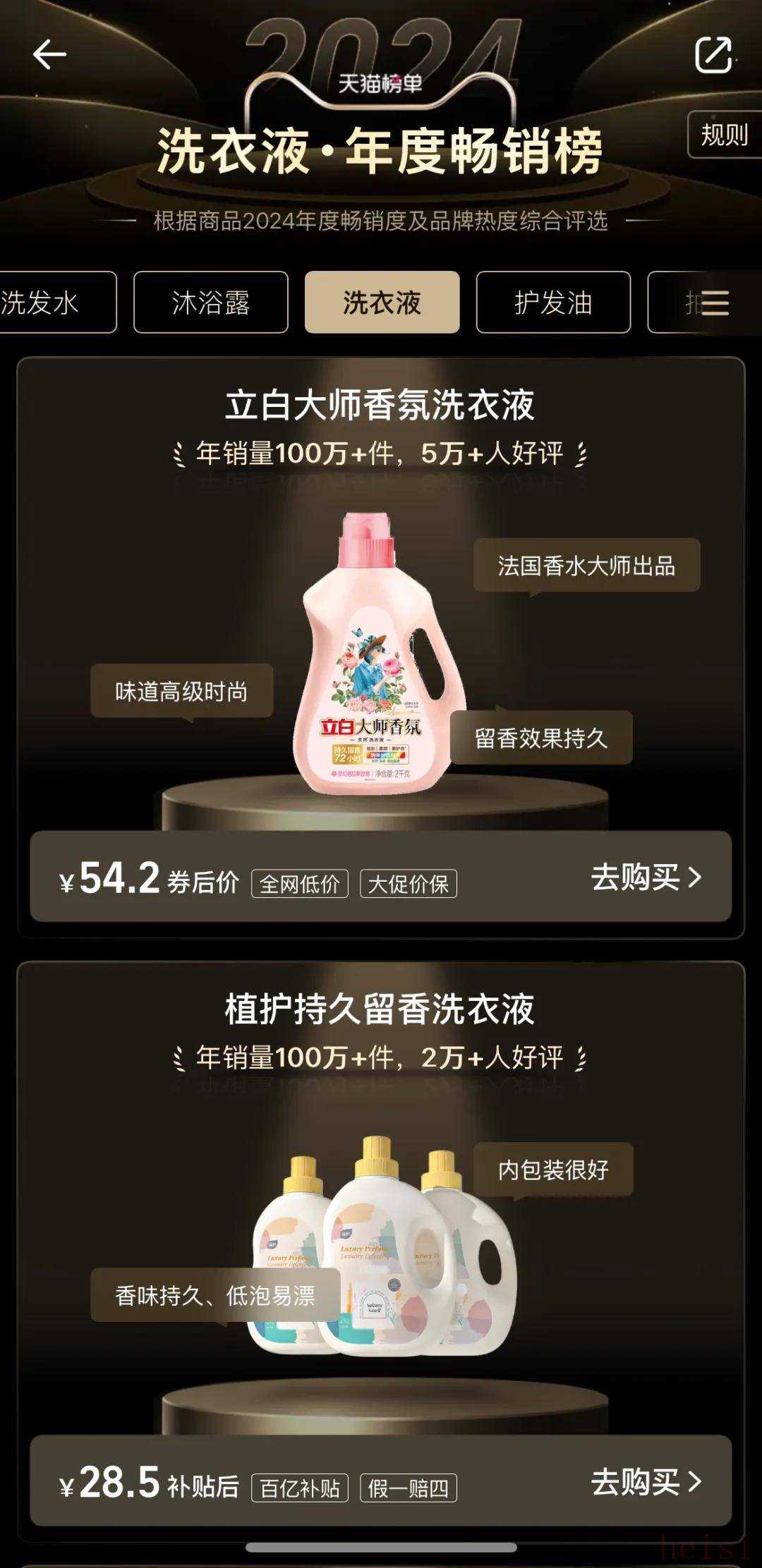This screenshot has height=1568, width=762.
Task: Switch to the 护发油 category tab
Action: click(553, 303)
